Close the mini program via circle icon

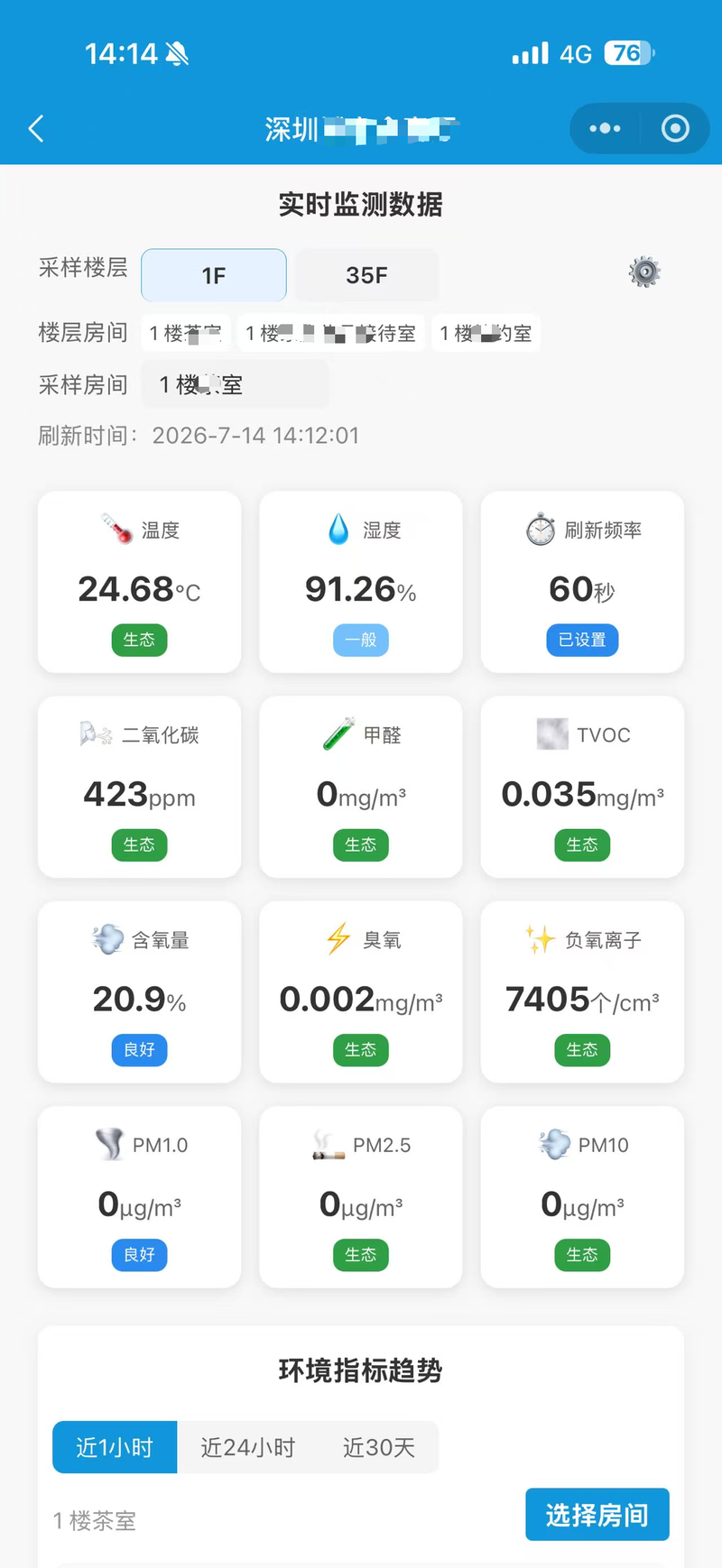pyautogui.click(x=675, y=129)
